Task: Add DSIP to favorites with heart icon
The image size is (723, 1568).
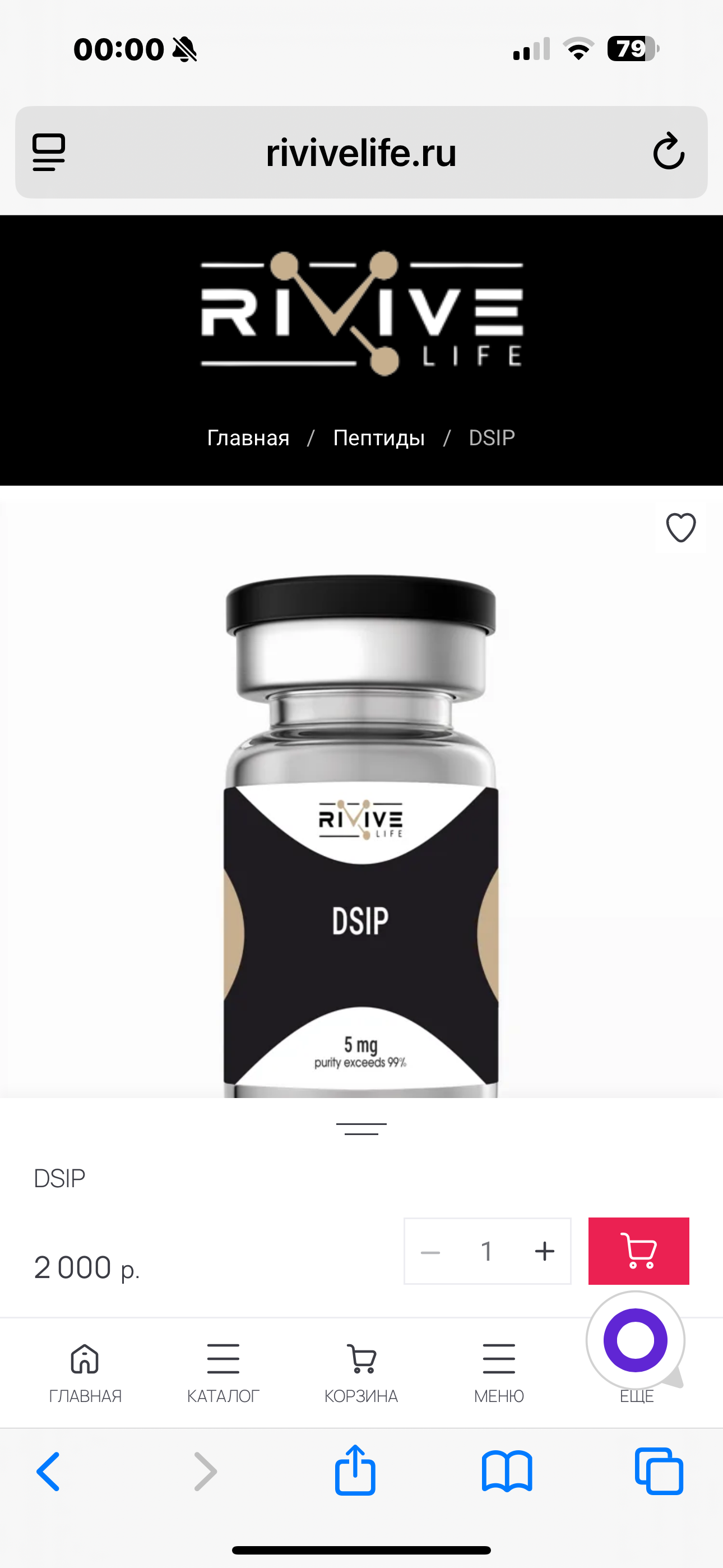Action: tap(680, 528)
